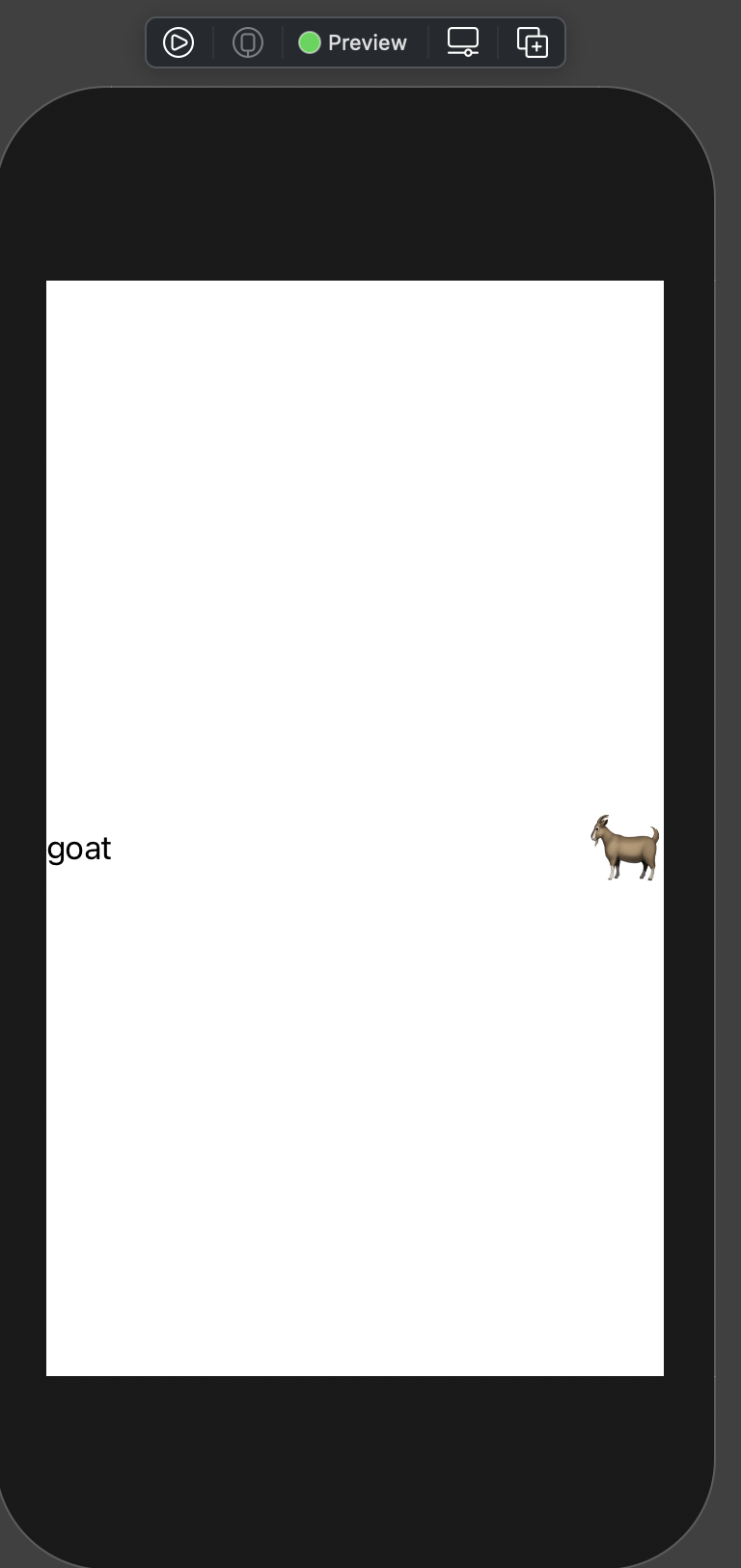Screen dimensions: 741x1568
Task: Switch to selectable preview mode
Action: click(248, 42)
